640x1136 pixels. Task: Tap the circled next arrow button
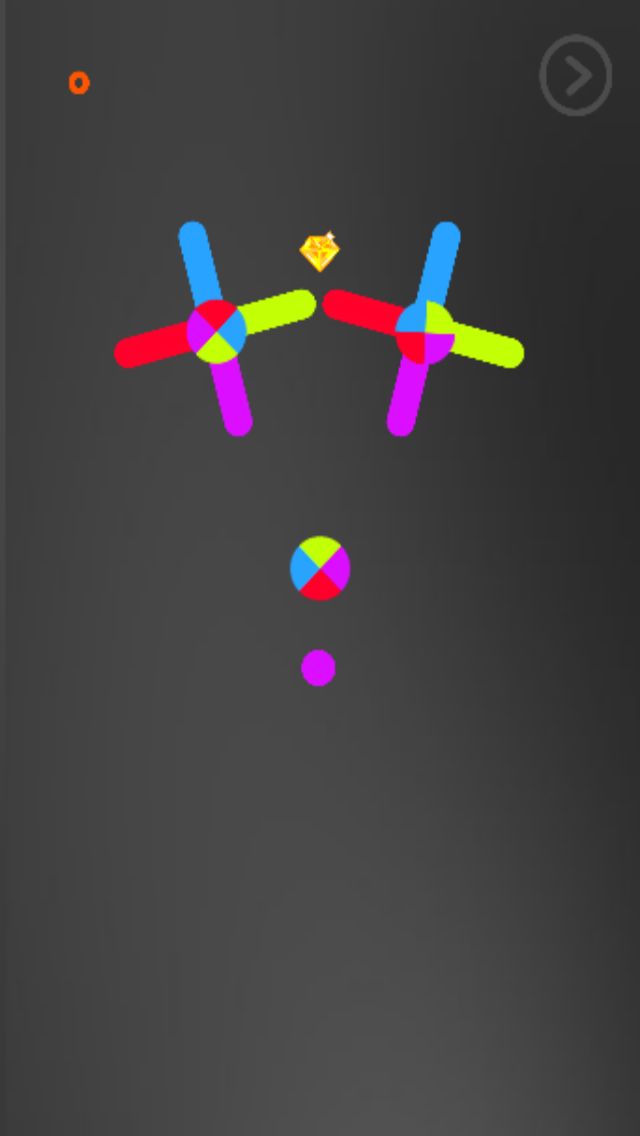coord(576,75)
